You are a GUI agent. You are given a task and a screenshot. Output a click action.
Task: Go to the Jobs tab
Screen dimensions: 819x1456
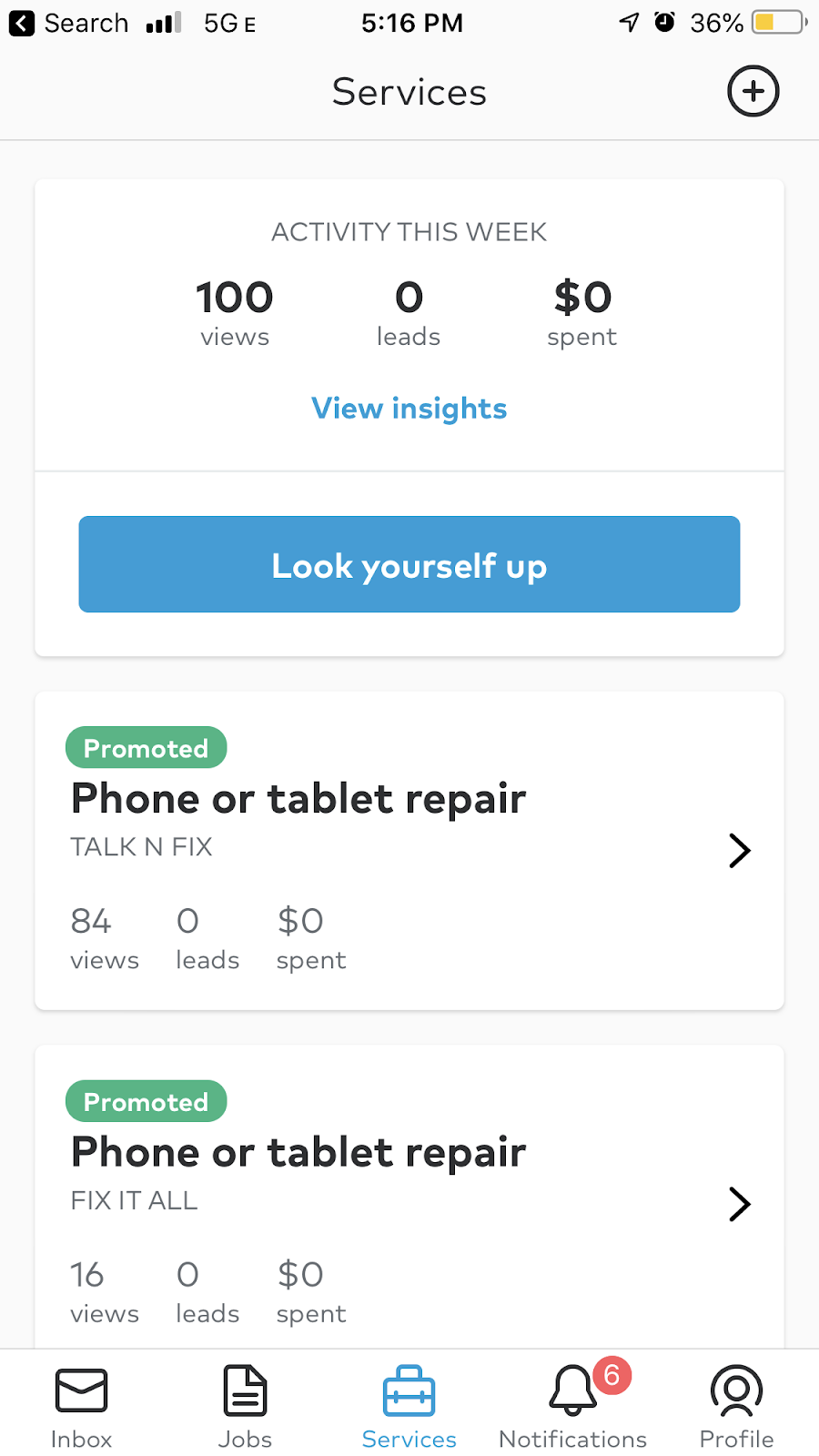point(245,1406)
